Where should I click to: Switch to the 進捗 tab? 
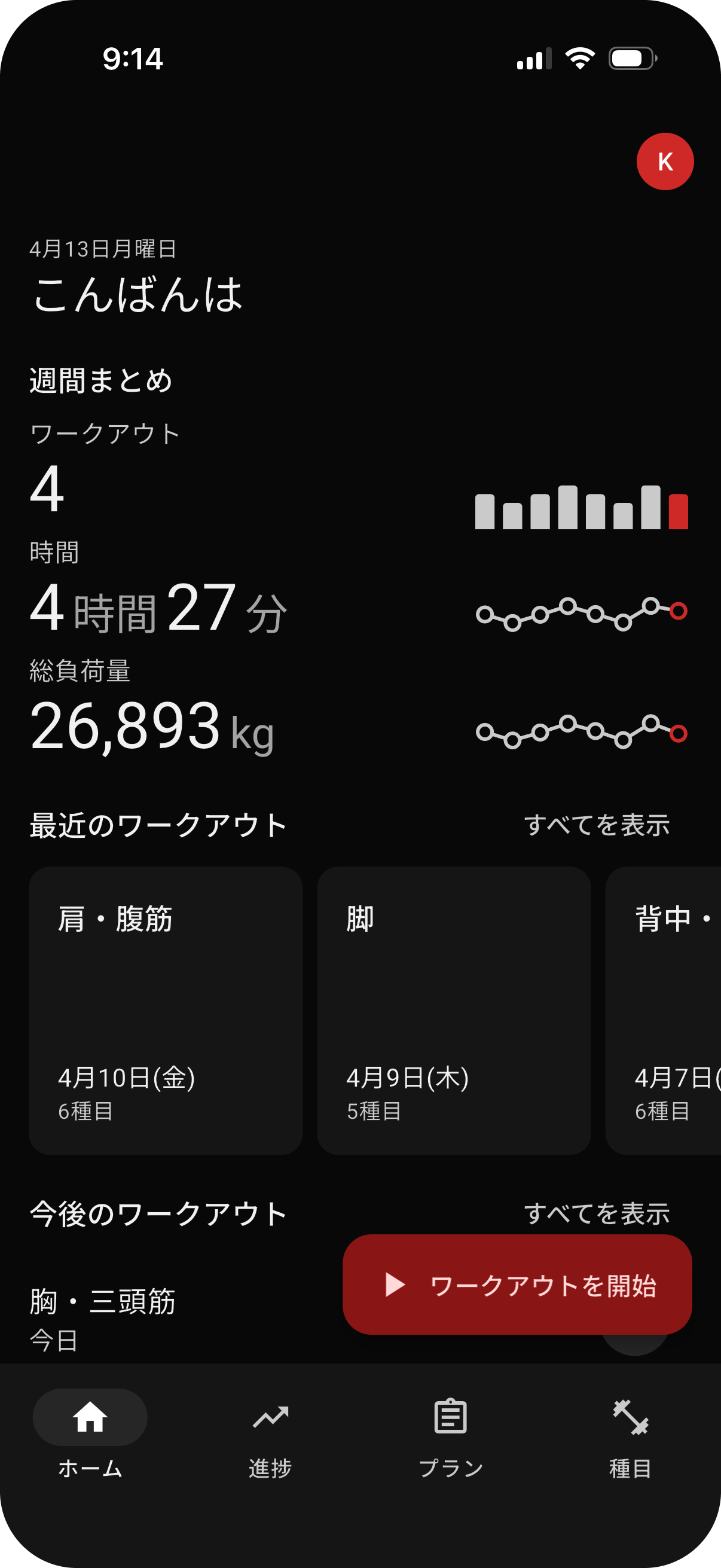pos(270,1440)
